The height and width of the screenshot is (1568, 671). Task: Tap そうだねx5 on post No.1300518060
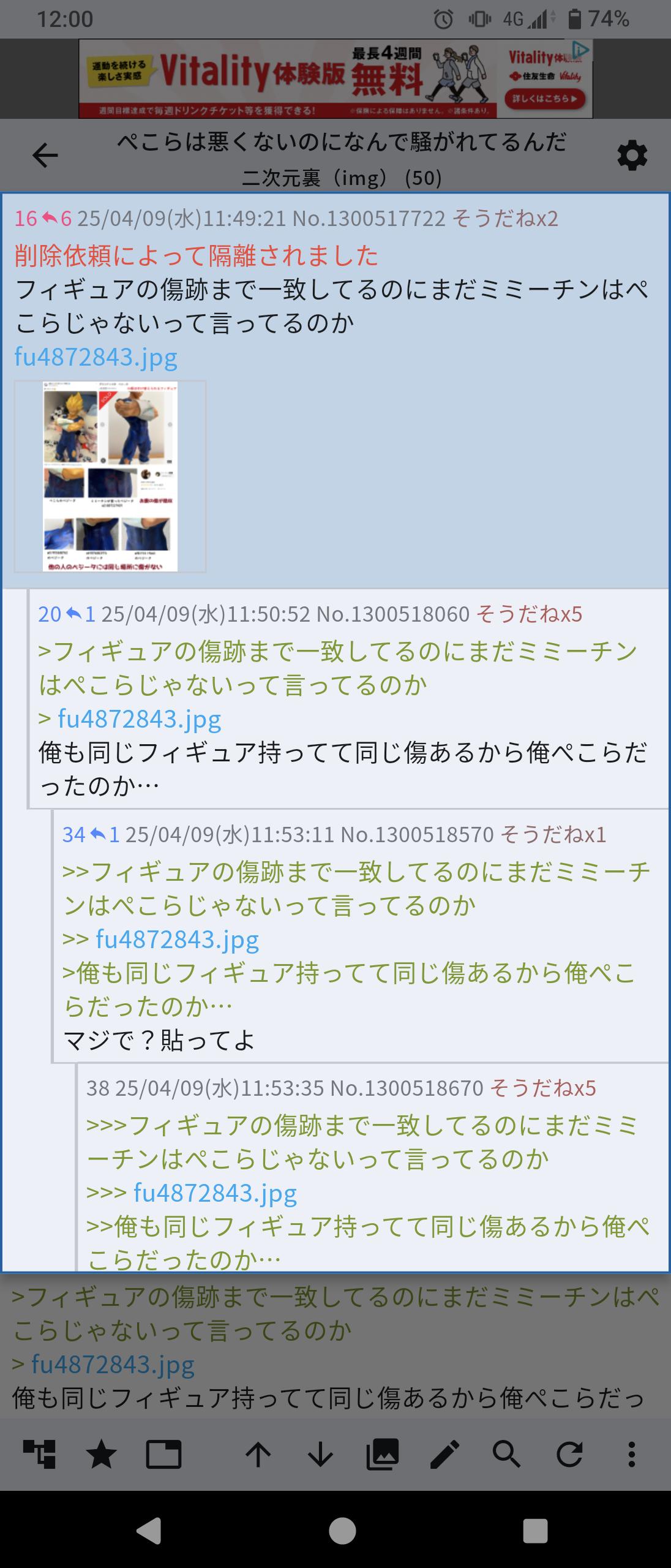[529, 614]
